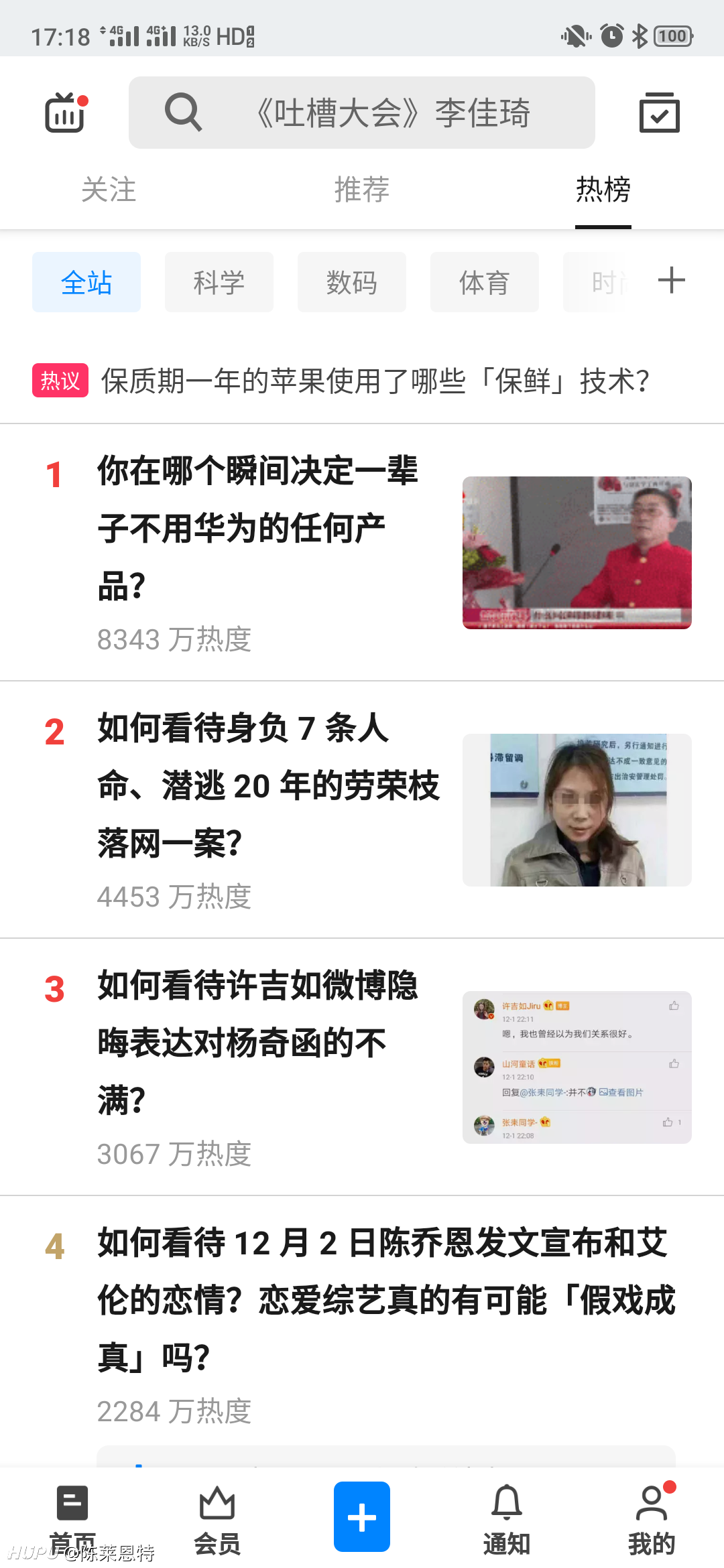This screenshot has height=1568, width=724.
Task: Open question about 劳荣枝落网一案
Action: pyautogui.click(x=362, y=810)
